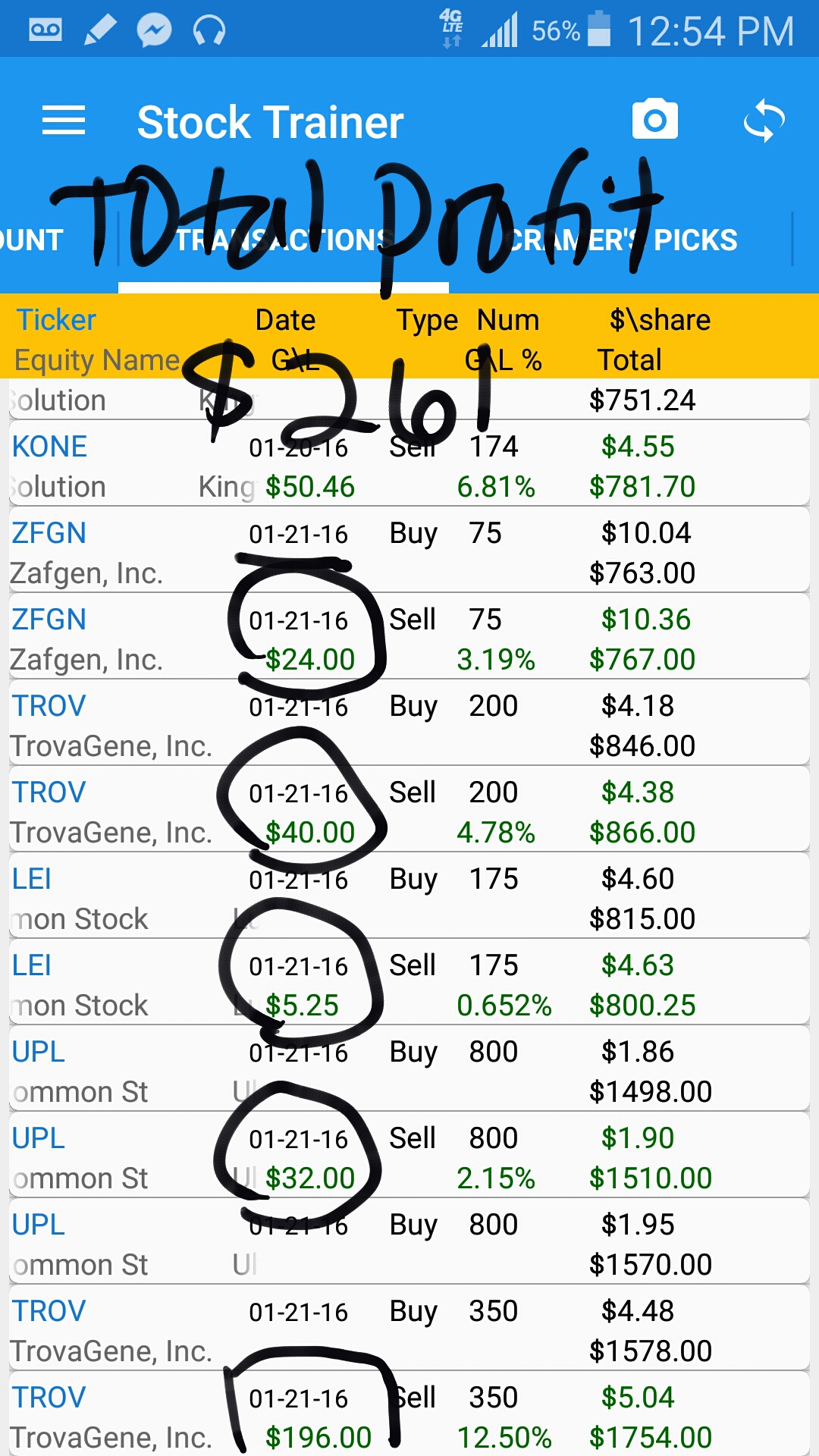819x1456 pixels.
Task: View the ZFGN sell row with $24.00 gain
Action: 409,639
